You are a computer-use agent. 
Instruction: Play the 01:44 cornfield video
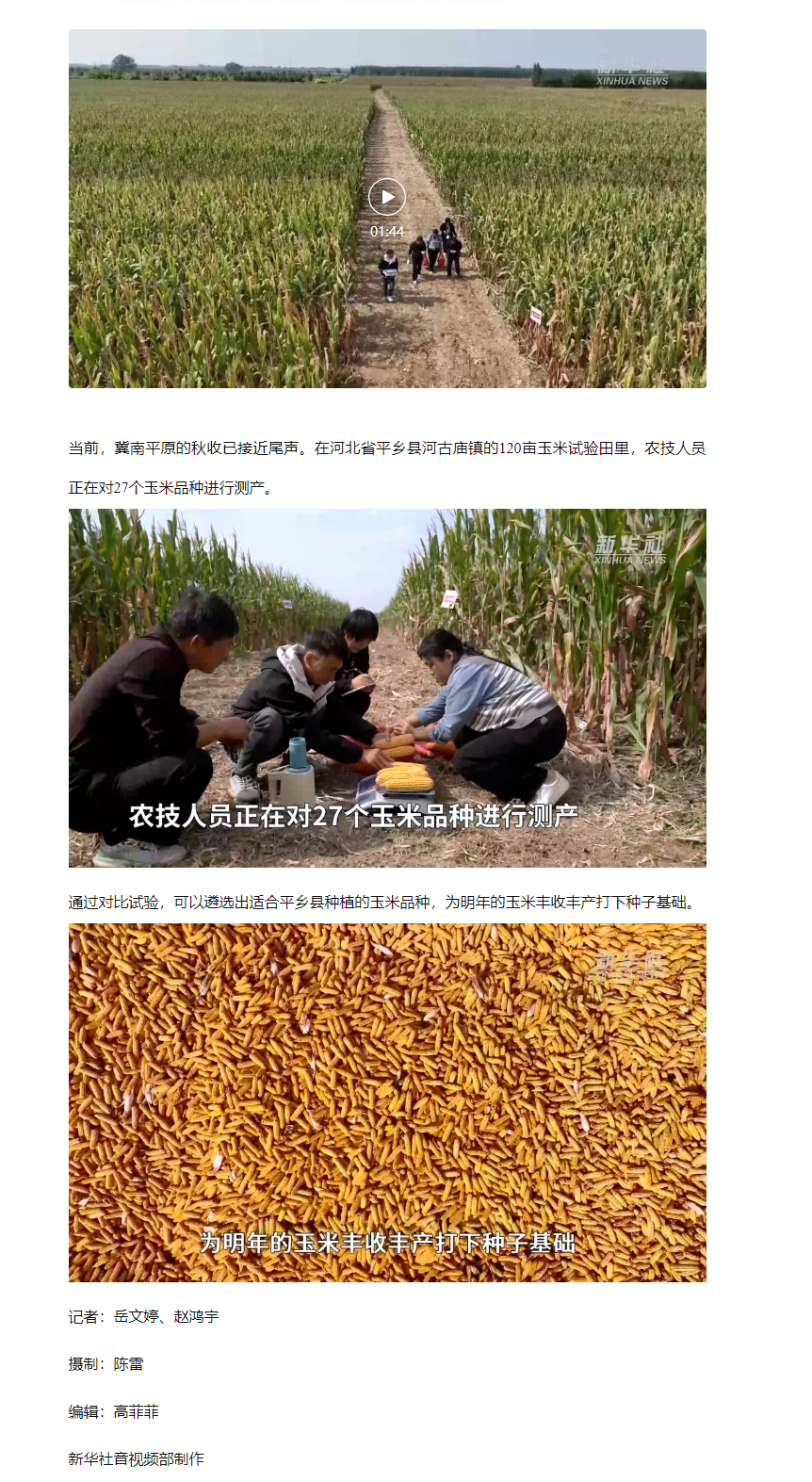(x=386, y=198)
